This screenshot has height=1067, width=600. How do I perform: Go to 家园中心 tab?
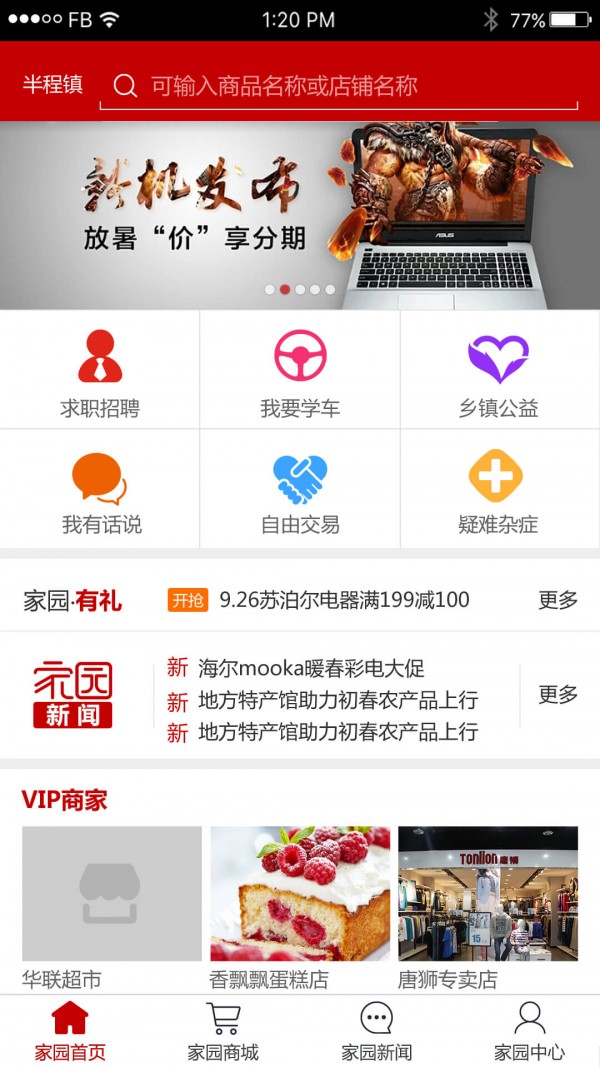pyautogui.click(x=529, y=1032)
